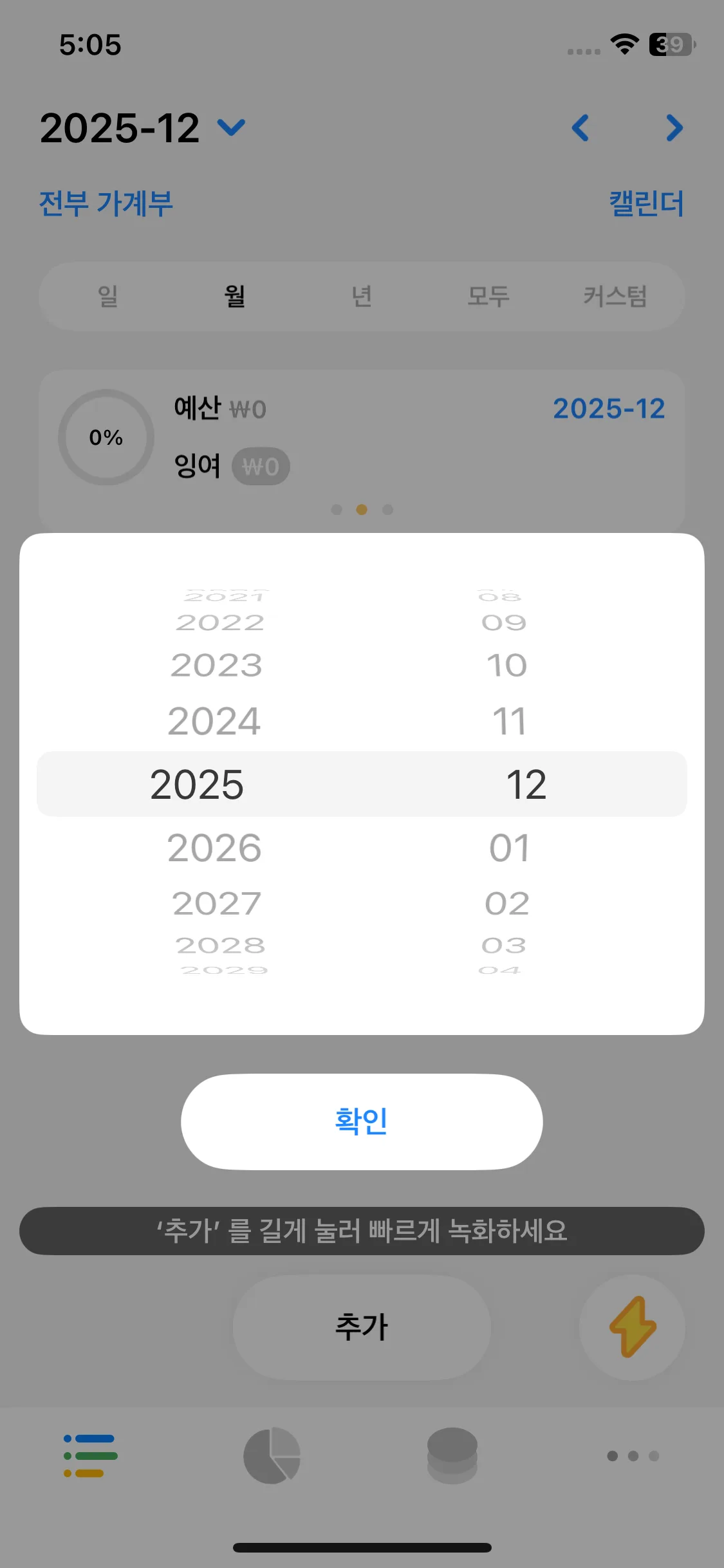Choose month 11 in the picker
The width and height of the screenshot is (724, 1568).
pyautogui.click(x=509, y=721)
